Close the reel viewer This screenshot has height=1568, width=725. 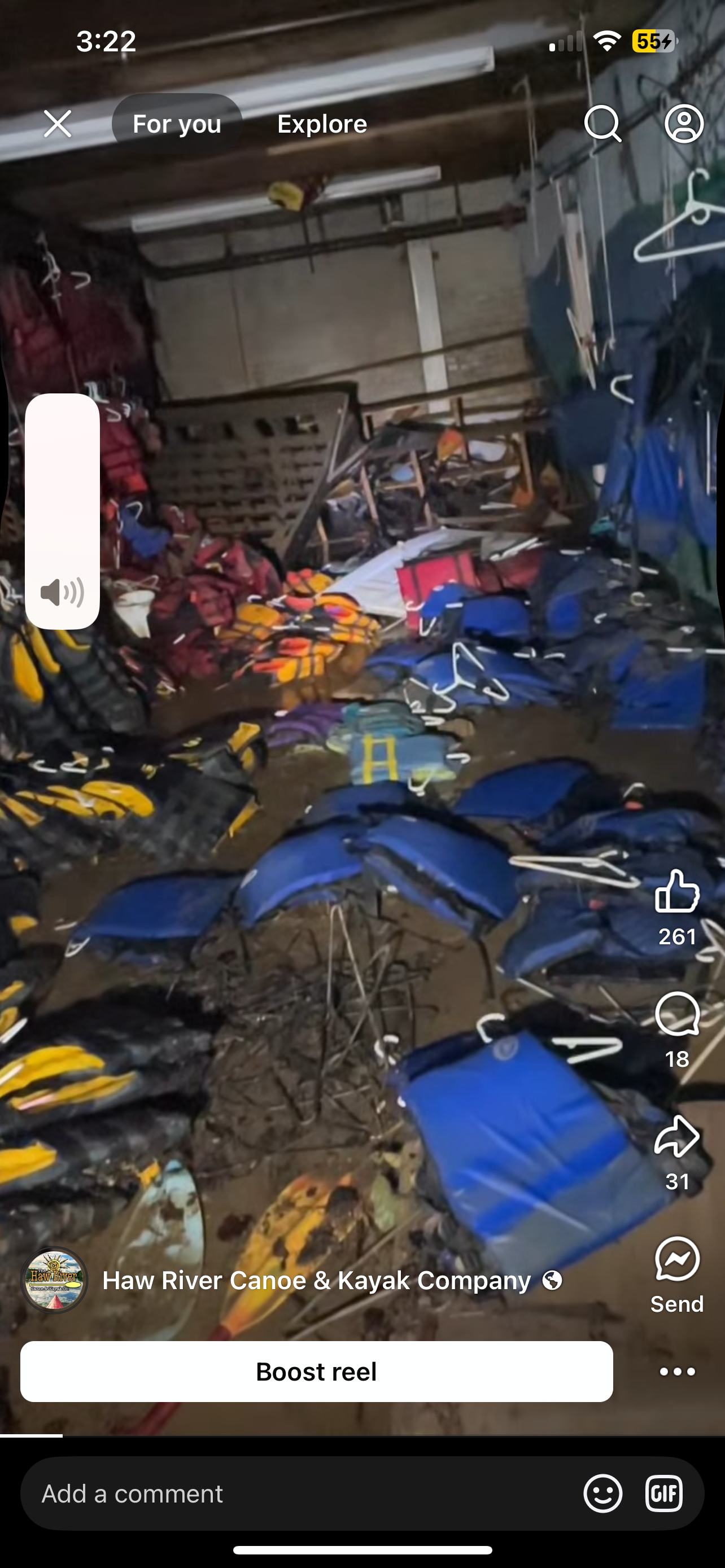pyautogui.click(x=58, y=124)
